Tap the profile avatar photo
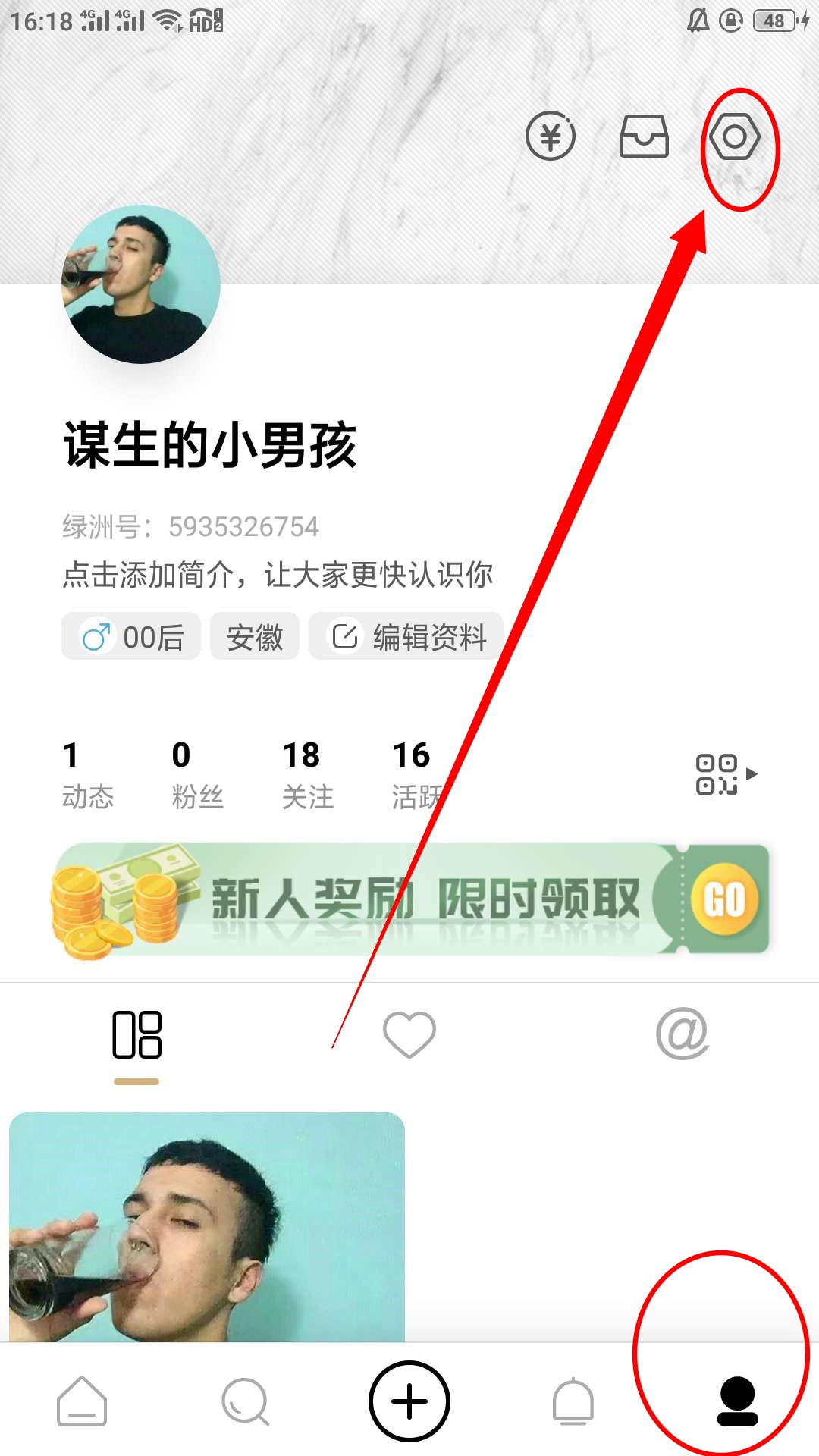The height and width of the screenshot is (1456, 819). point(141,284)
